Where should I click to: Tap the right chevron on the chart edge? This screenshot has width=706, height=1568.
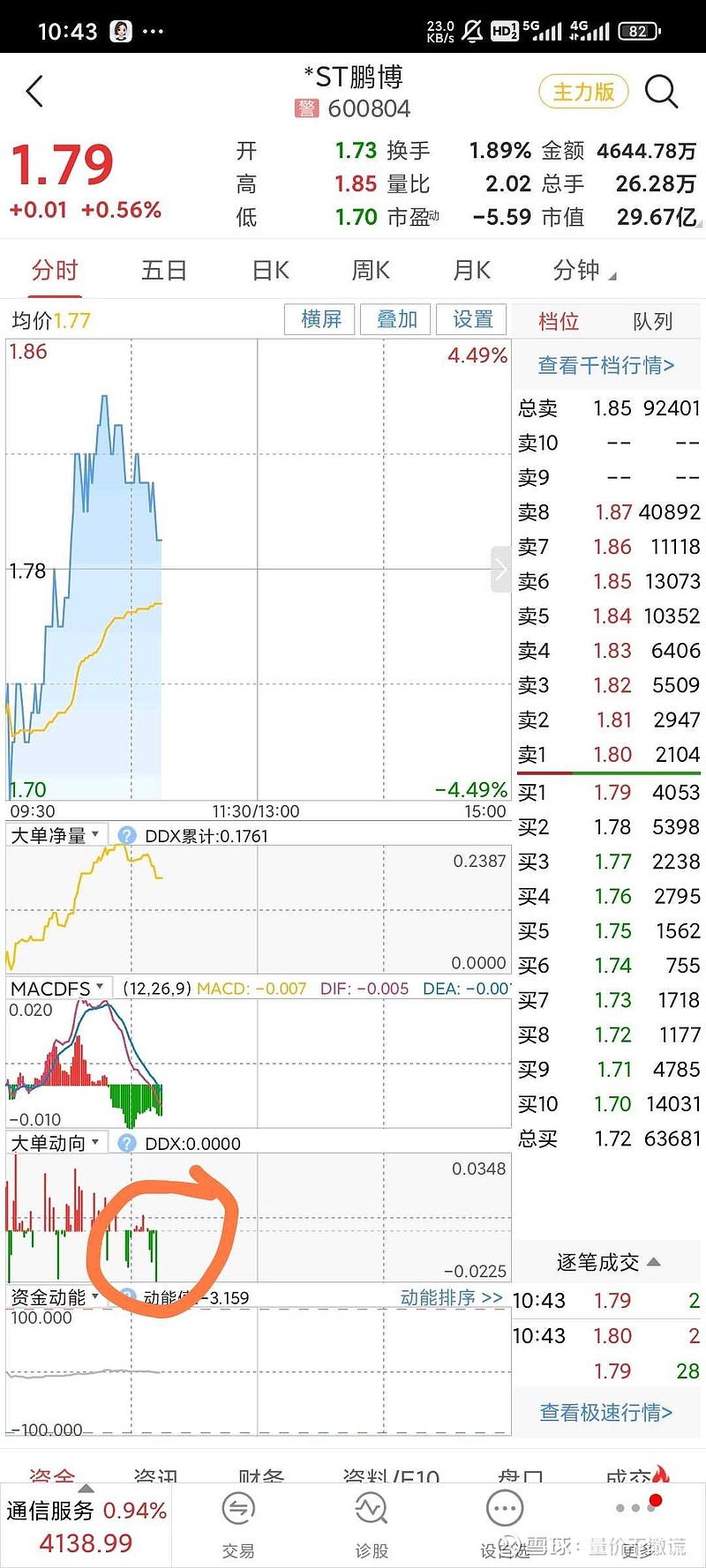pyautogui.click(x=500, y=570)
